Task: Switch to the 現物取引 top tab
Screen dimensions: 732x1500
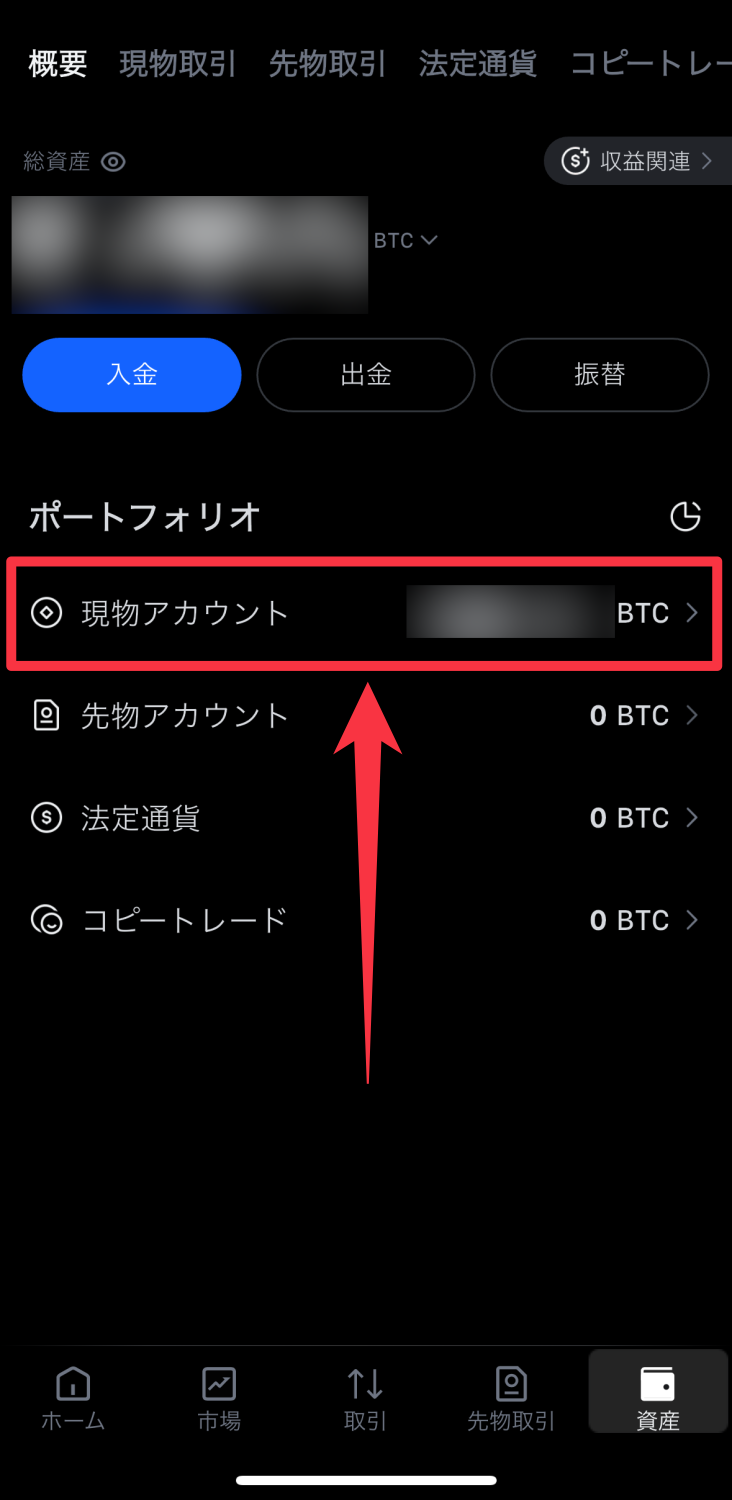Action: (x=177, y=64)
